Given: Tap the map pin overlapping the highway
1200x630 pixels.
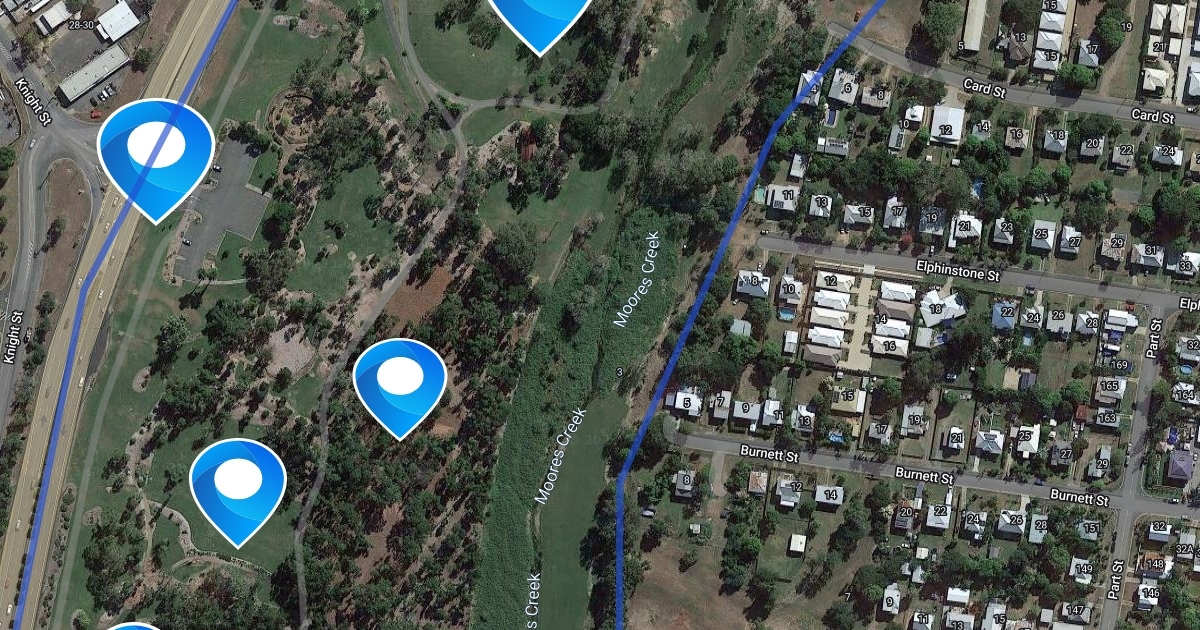Looking at the screenshot, I should point(156,152).
